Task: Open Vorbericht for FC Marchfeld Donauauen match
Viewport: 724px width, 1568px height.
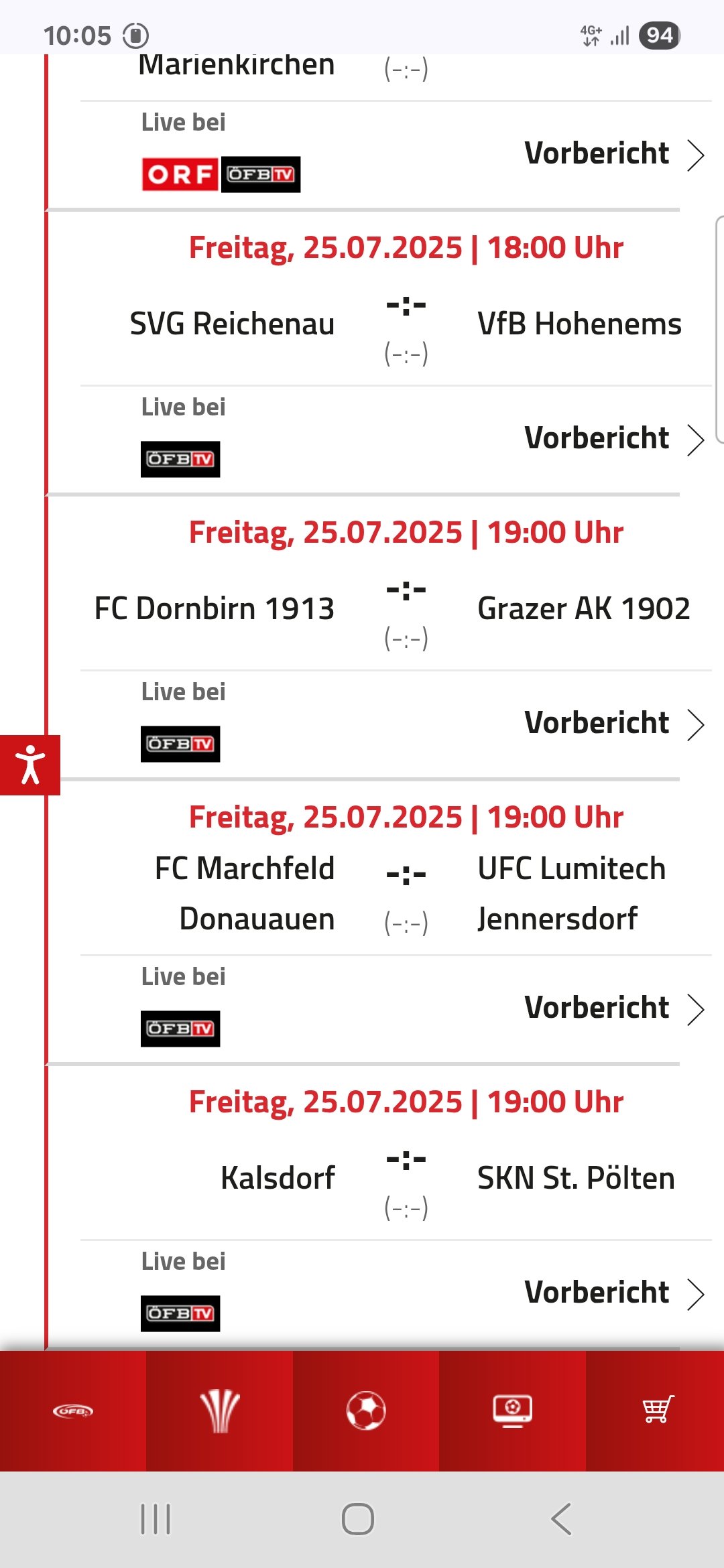Action: pyautogui.click(x=614, y=1008)
